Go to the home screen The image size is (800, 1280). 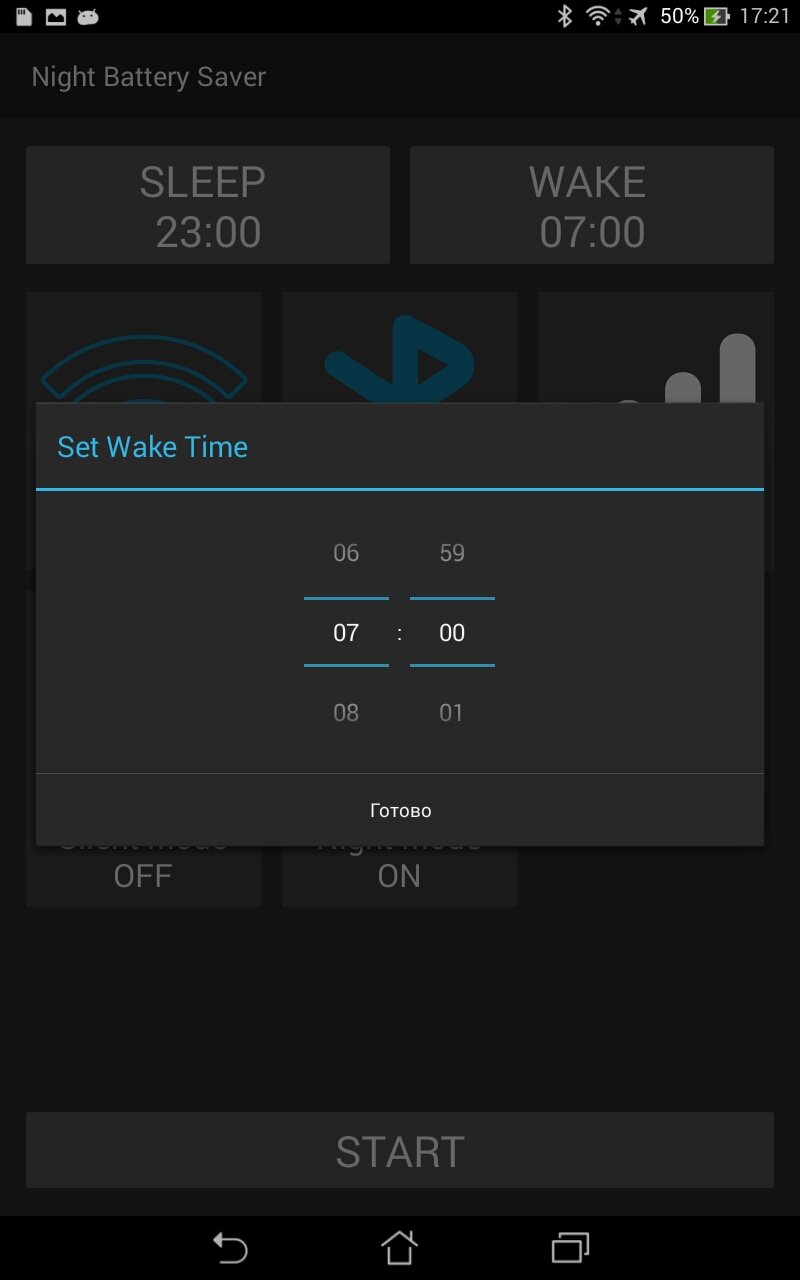(399, 1247)
